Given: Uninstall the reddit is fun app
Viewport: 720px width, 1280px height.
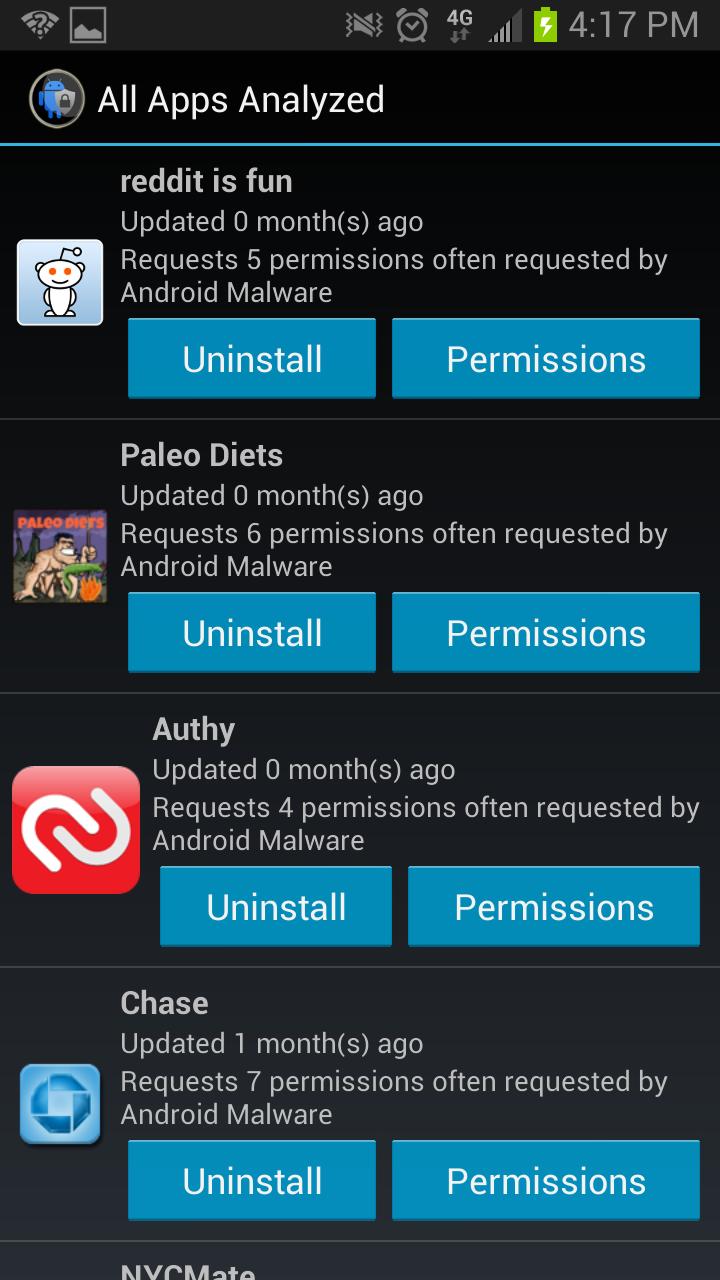Looking at the screenshot, I should (x=252, y=359).
